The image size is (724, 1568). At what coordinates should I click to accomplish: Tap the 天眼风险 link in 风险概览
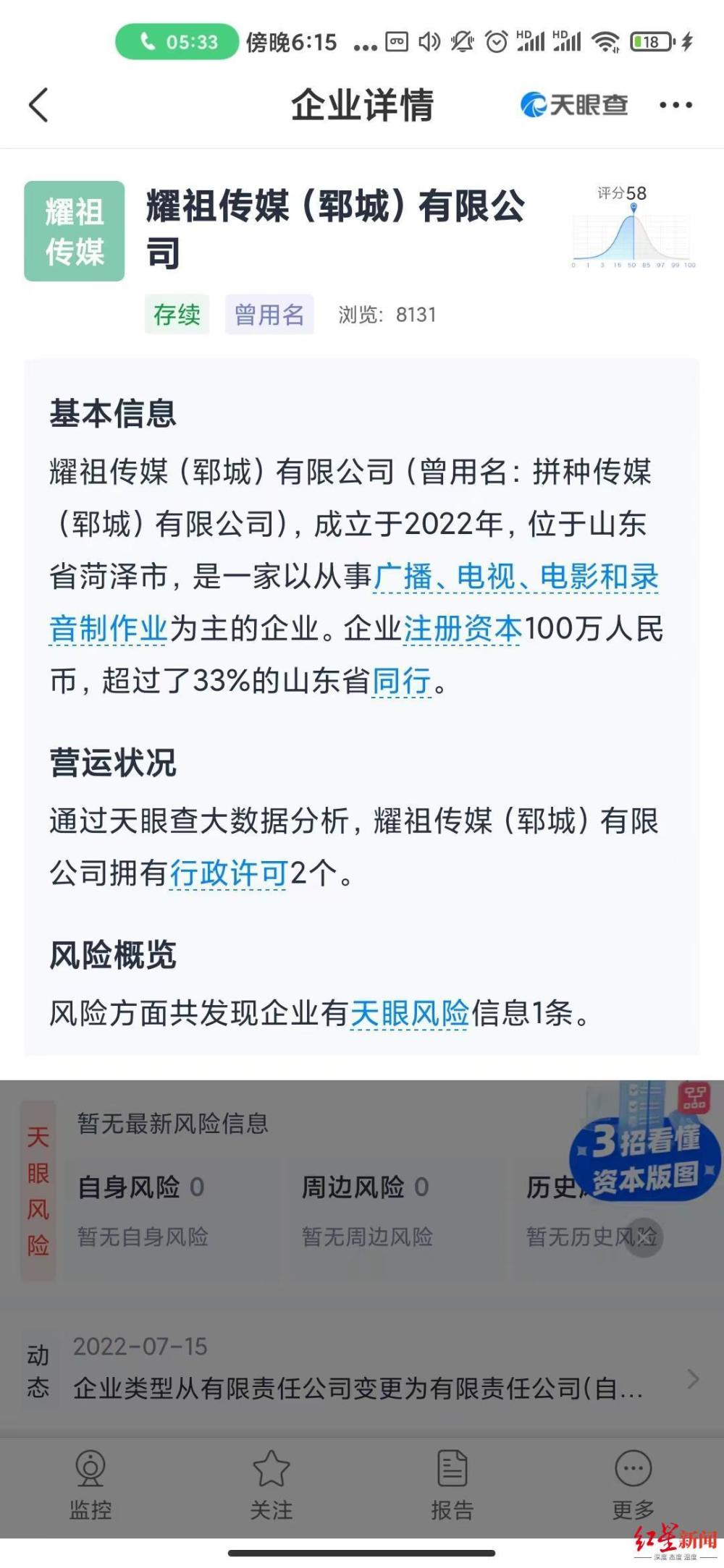[x=410, y=1012]
